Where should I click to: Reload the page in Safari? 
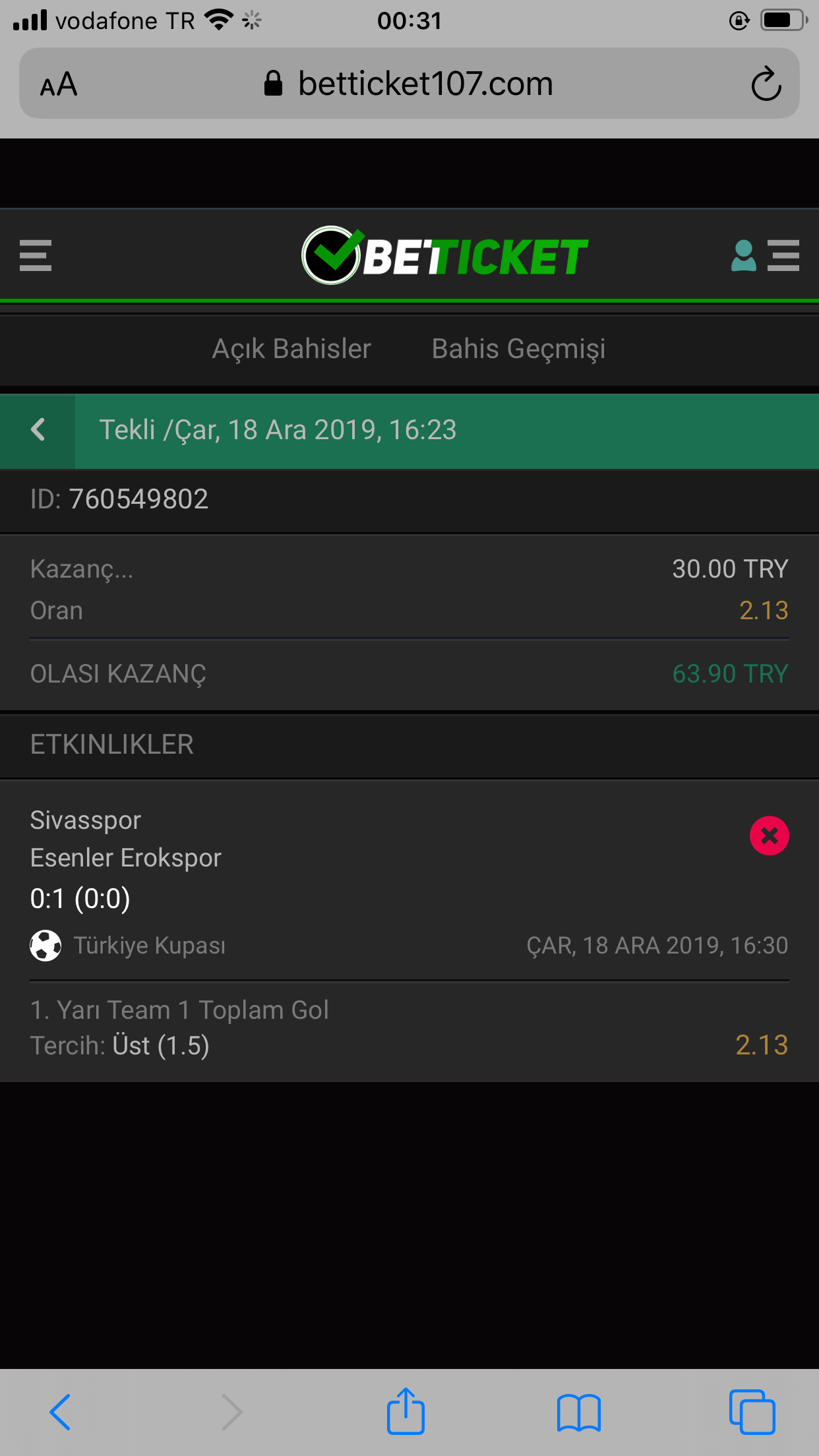click(x=766, y=84)
